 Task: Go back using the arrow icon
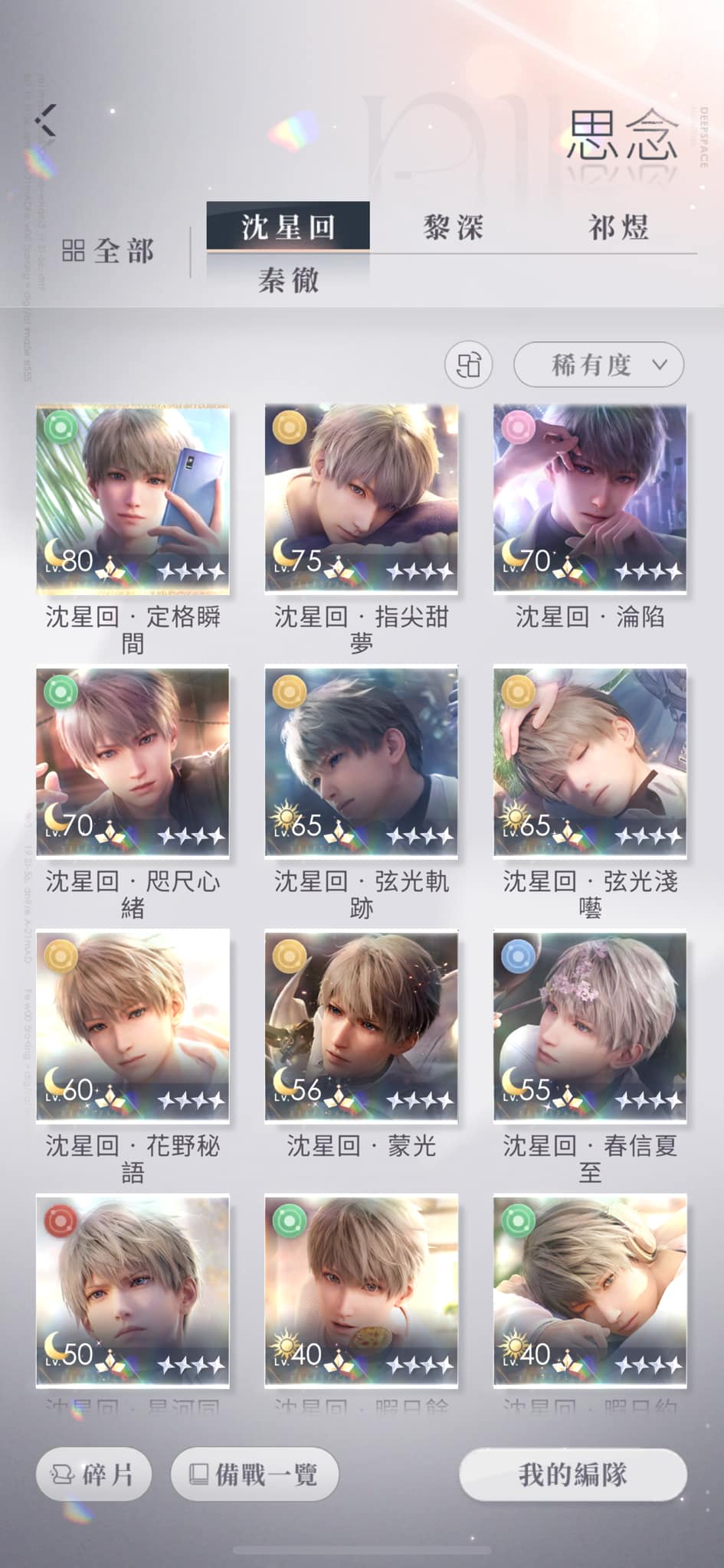(46, 121)
